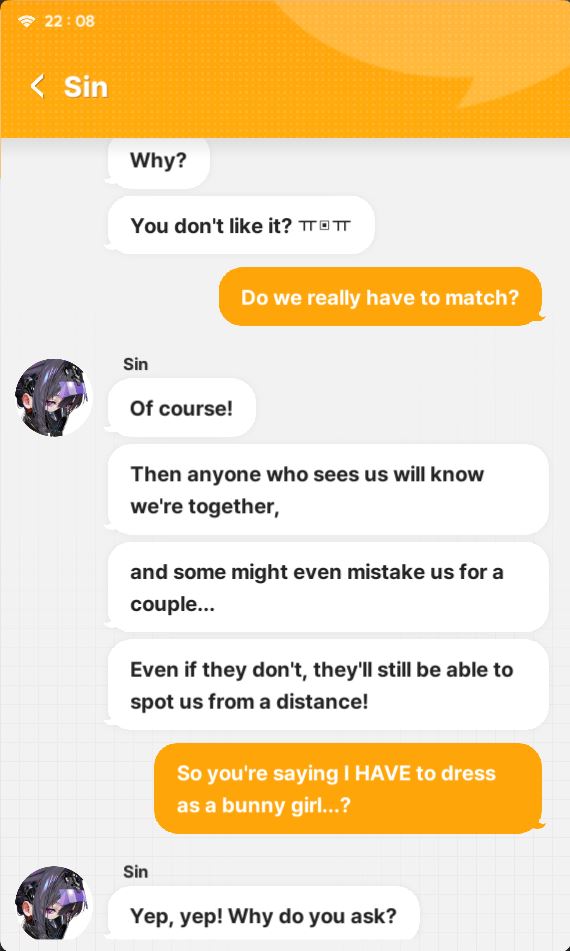The height and width of the screenshot is (951, 570).
Task: Go back from Sin's chat
Action: [38, 86]
